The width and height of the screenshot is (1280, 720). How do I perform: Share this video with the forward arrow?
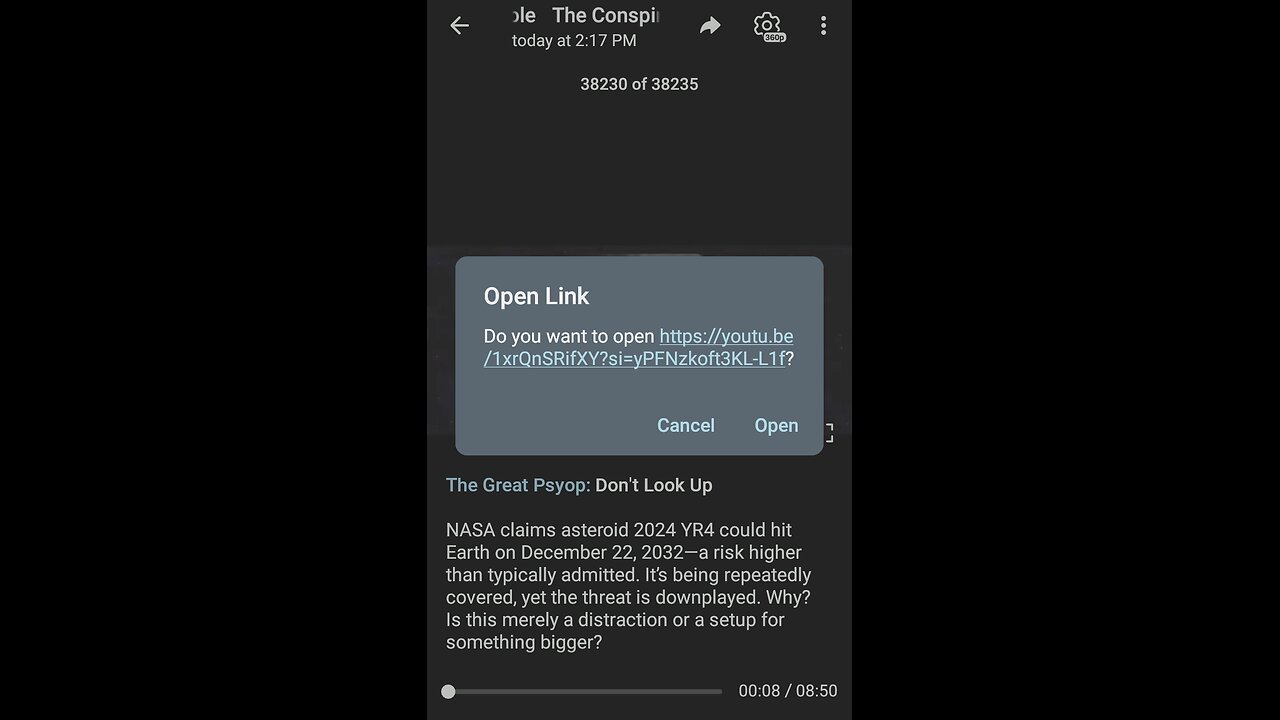pyautogui.click(x=710, y=26)
